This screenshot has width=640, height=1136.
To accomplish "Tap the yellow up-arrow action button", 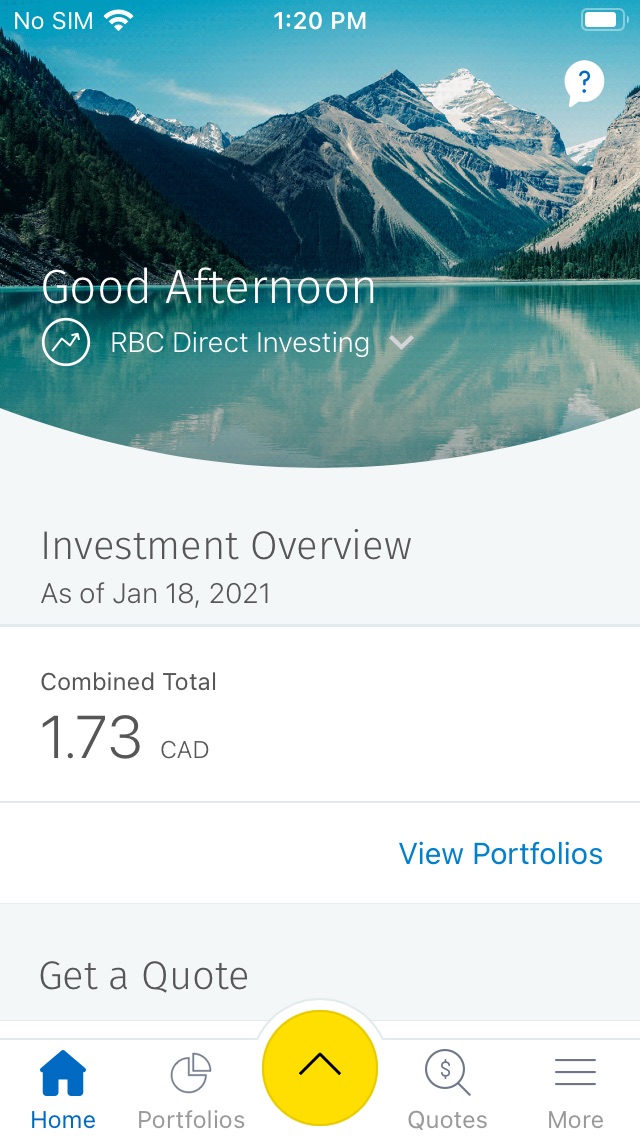I will (320, 1067).
